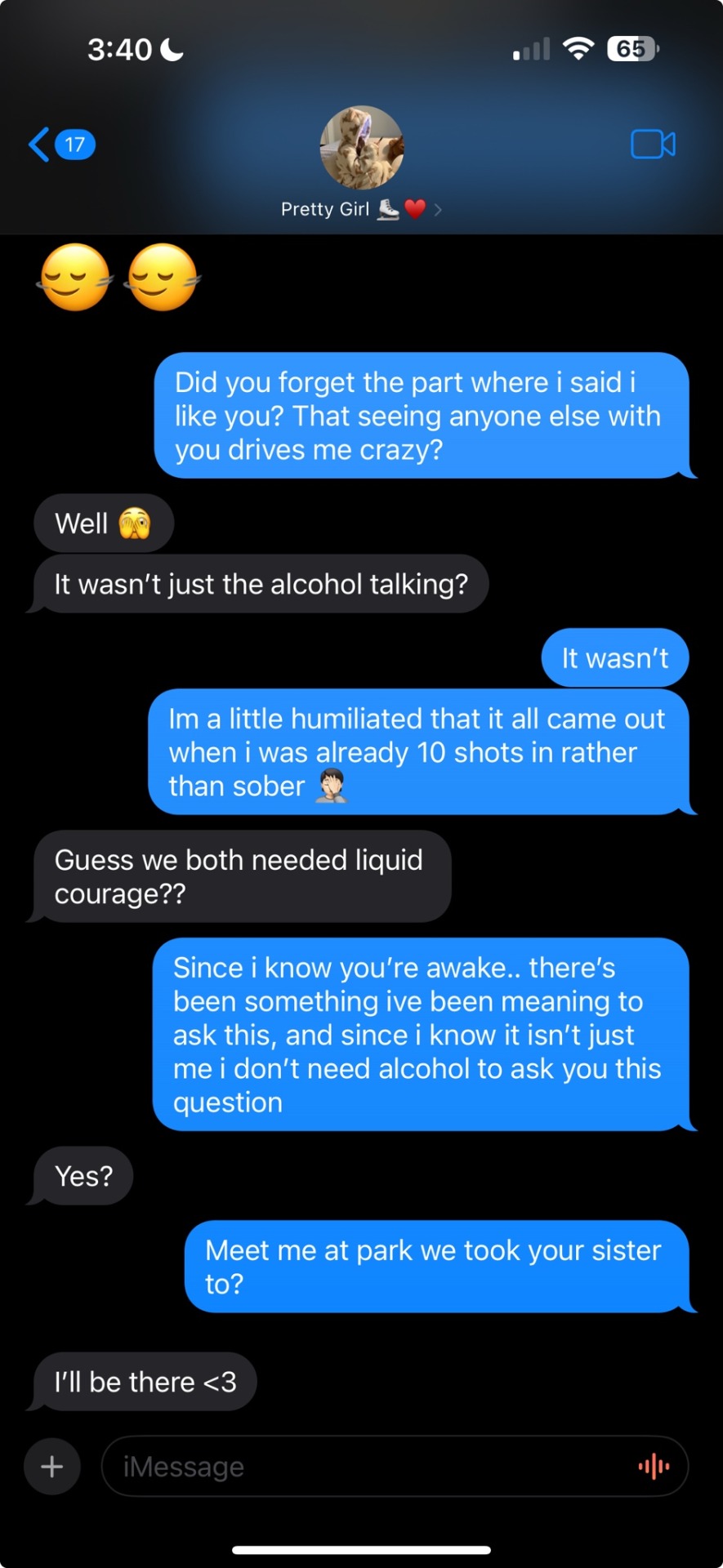The height and width of the screenshot is (1568, 723).
Task: Open Pretty Girl contact details
Action: (361, 163)
